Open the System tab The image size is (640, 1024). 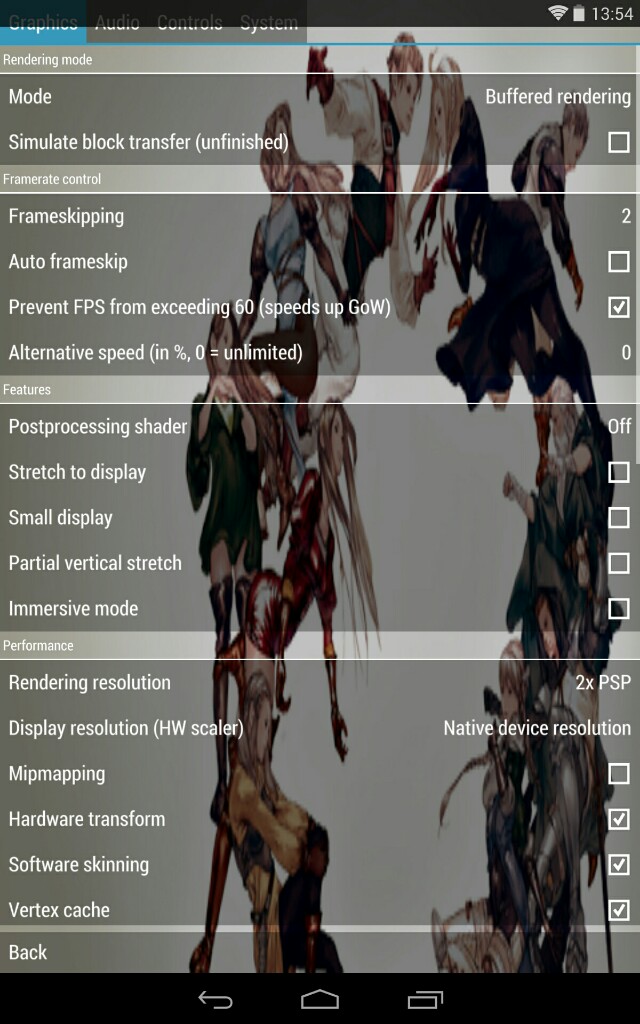coord(268,22)
